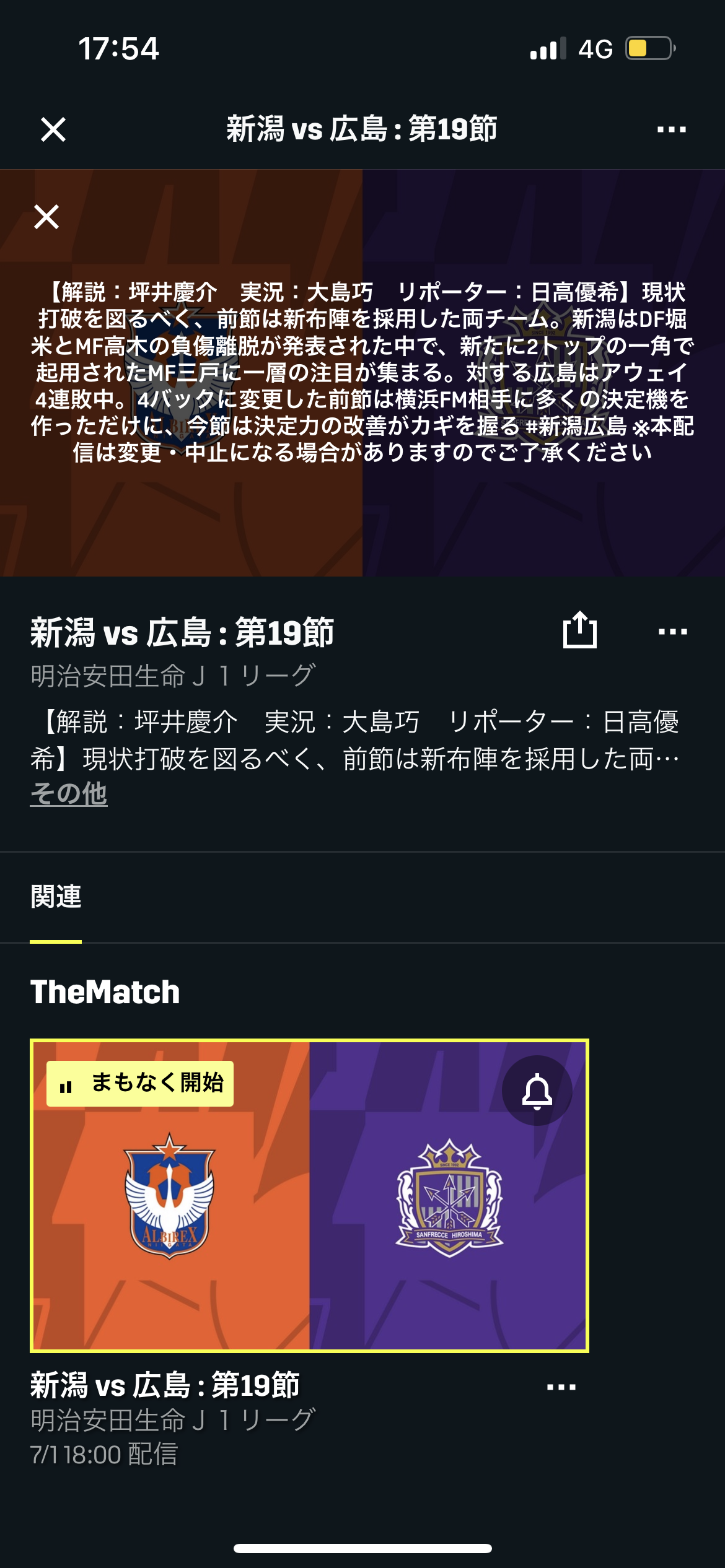Open options under the TheMatch card
Screen dimensions: 725x1568
coord(561,1387)
